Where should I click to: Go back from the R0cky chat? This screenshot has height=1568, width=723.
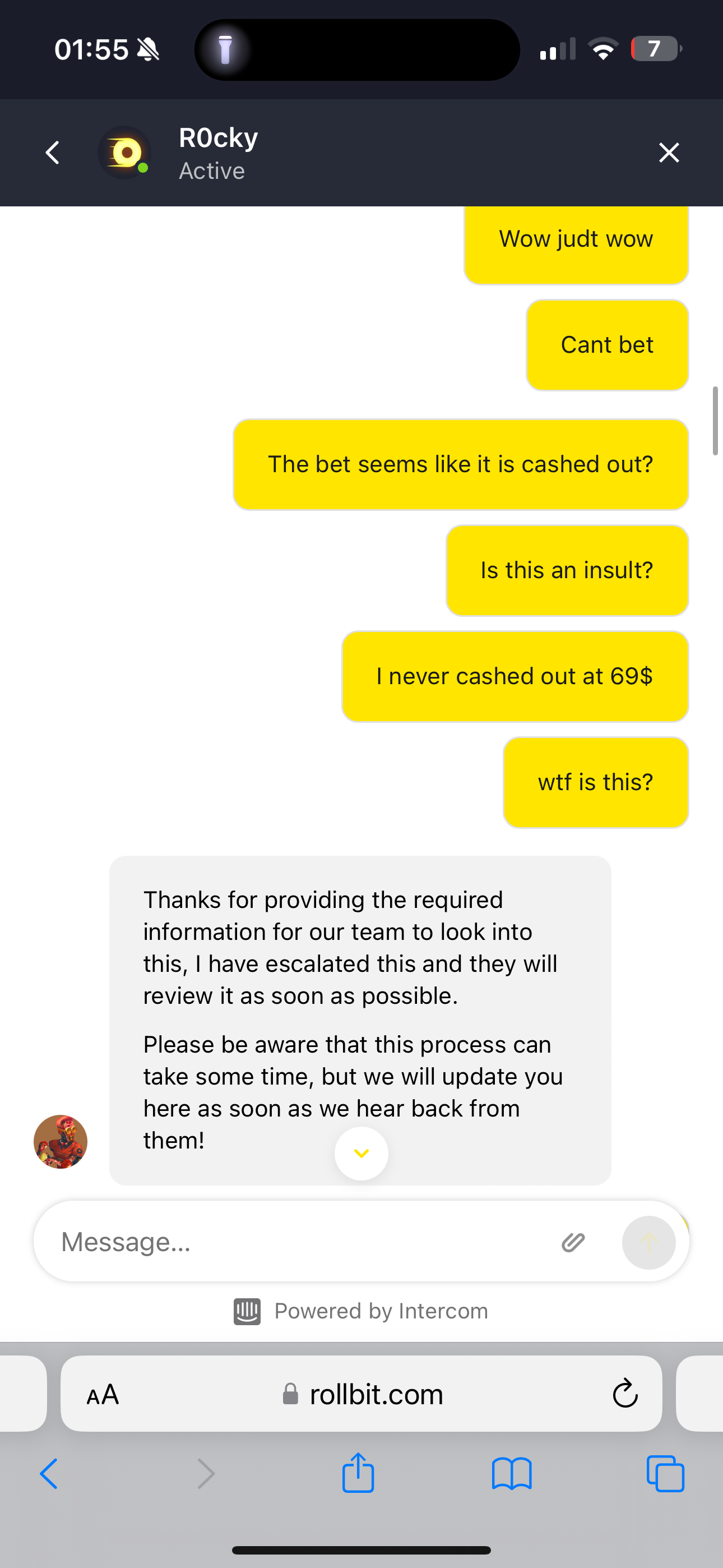tap(53, 153)
